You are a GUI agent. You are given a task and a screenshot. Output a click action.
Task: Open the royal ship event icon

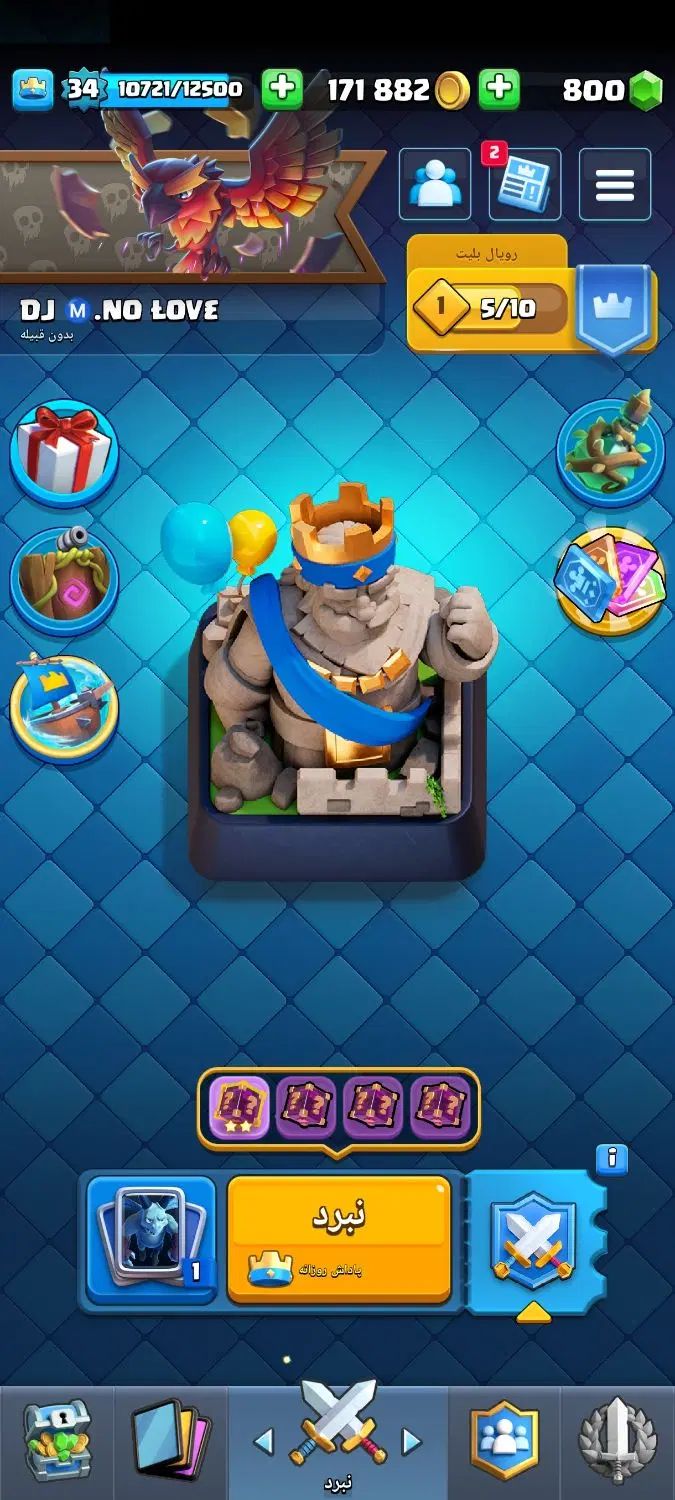(x=64, y=708)
